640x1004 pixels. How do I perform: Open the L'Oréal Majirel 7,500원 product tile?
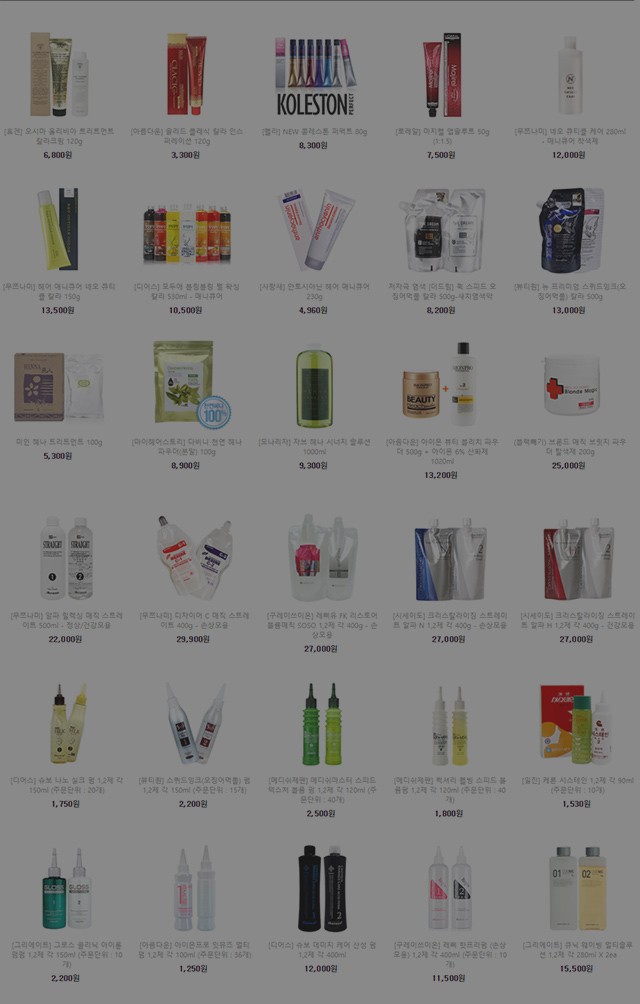pyautogui.click(x=443, y=75)
